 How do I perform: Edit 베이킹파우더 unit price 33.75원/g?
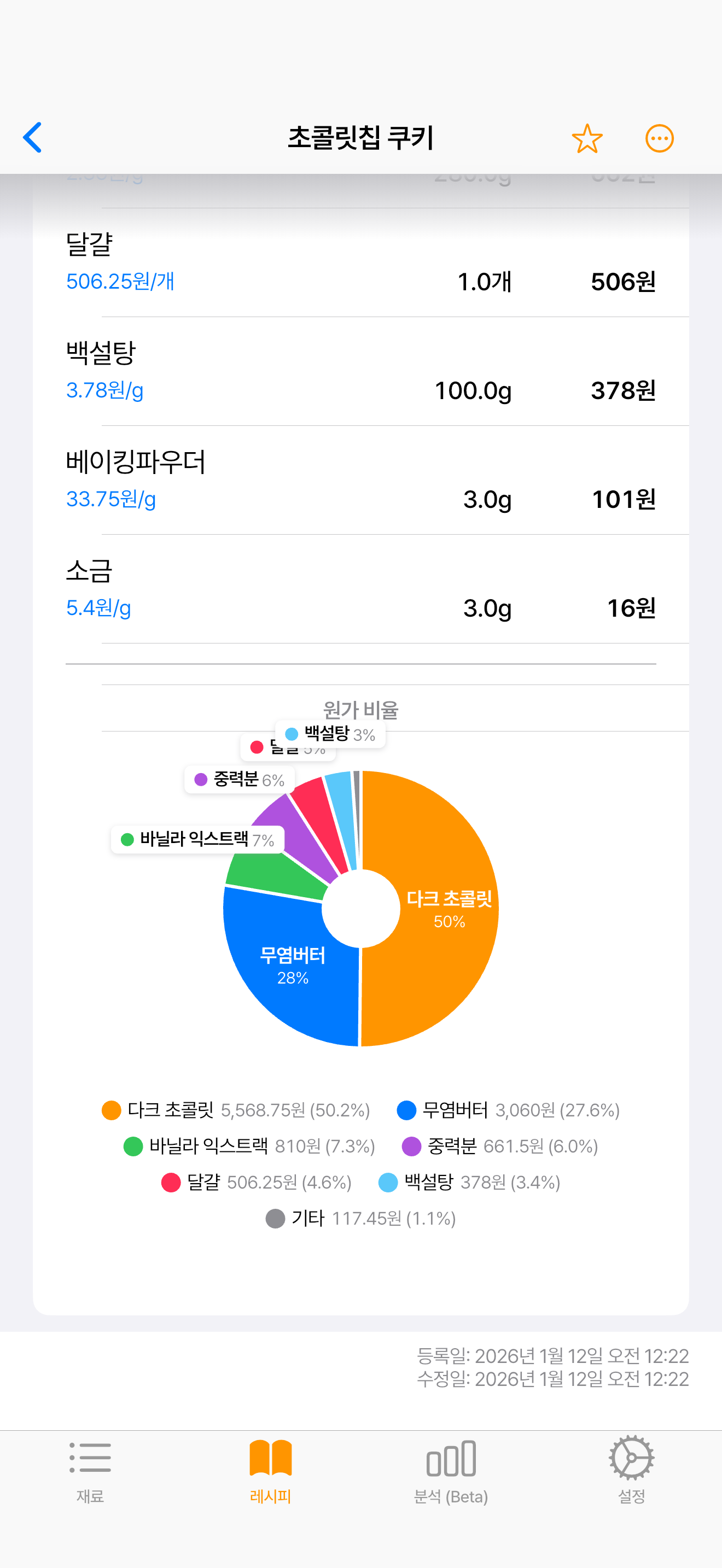tap(111, 499)
